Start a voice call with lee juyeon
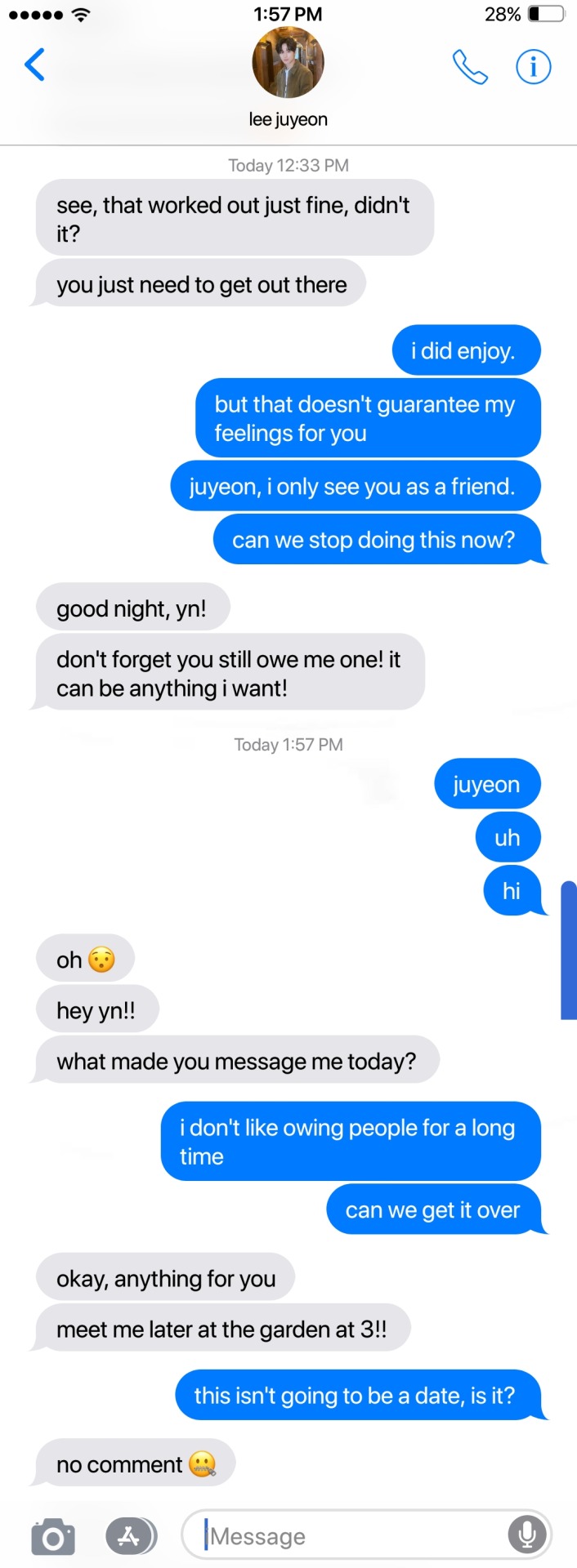 pyautogui.click(x=470, y=67)
